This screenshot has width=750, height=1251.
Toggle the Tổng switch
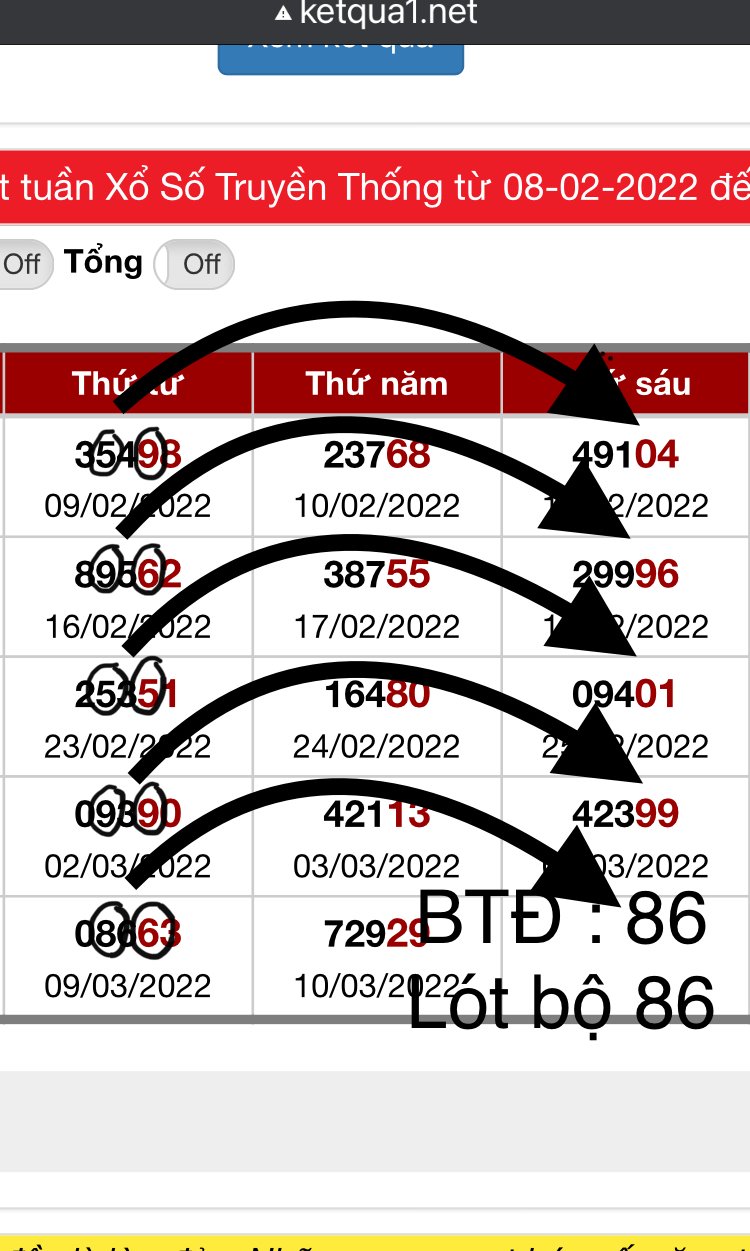pyautogui.click(x=195, y=265)
